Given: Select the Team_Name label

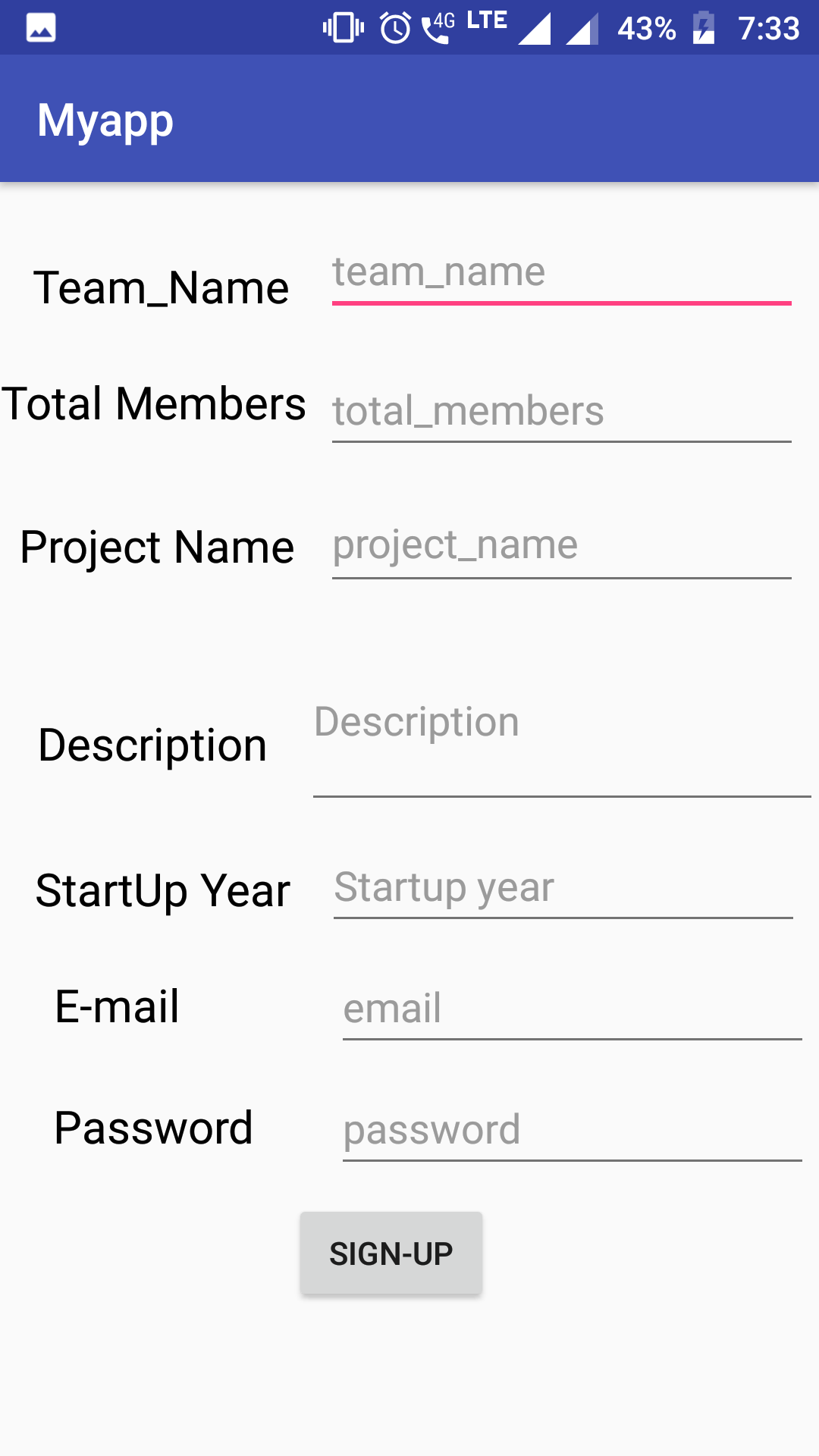Looking at the screenshot, I should click(x=163, y=287).
